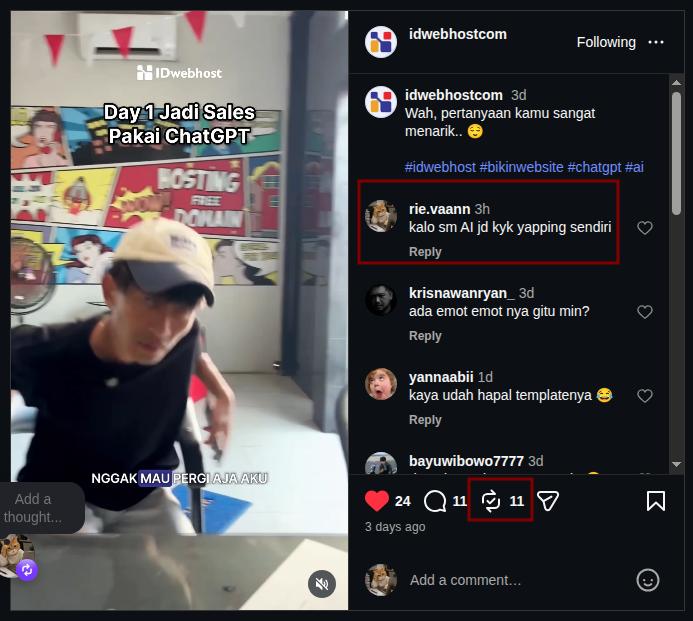
Task: Bookmark this post
Action: 655,501
